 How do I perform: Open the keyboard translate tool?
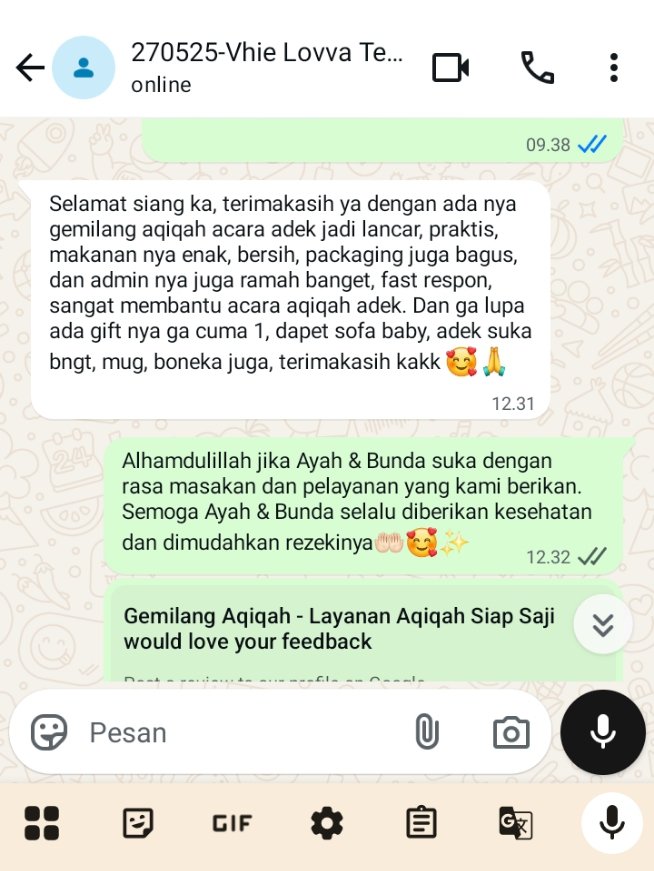(x=515, y=823)
